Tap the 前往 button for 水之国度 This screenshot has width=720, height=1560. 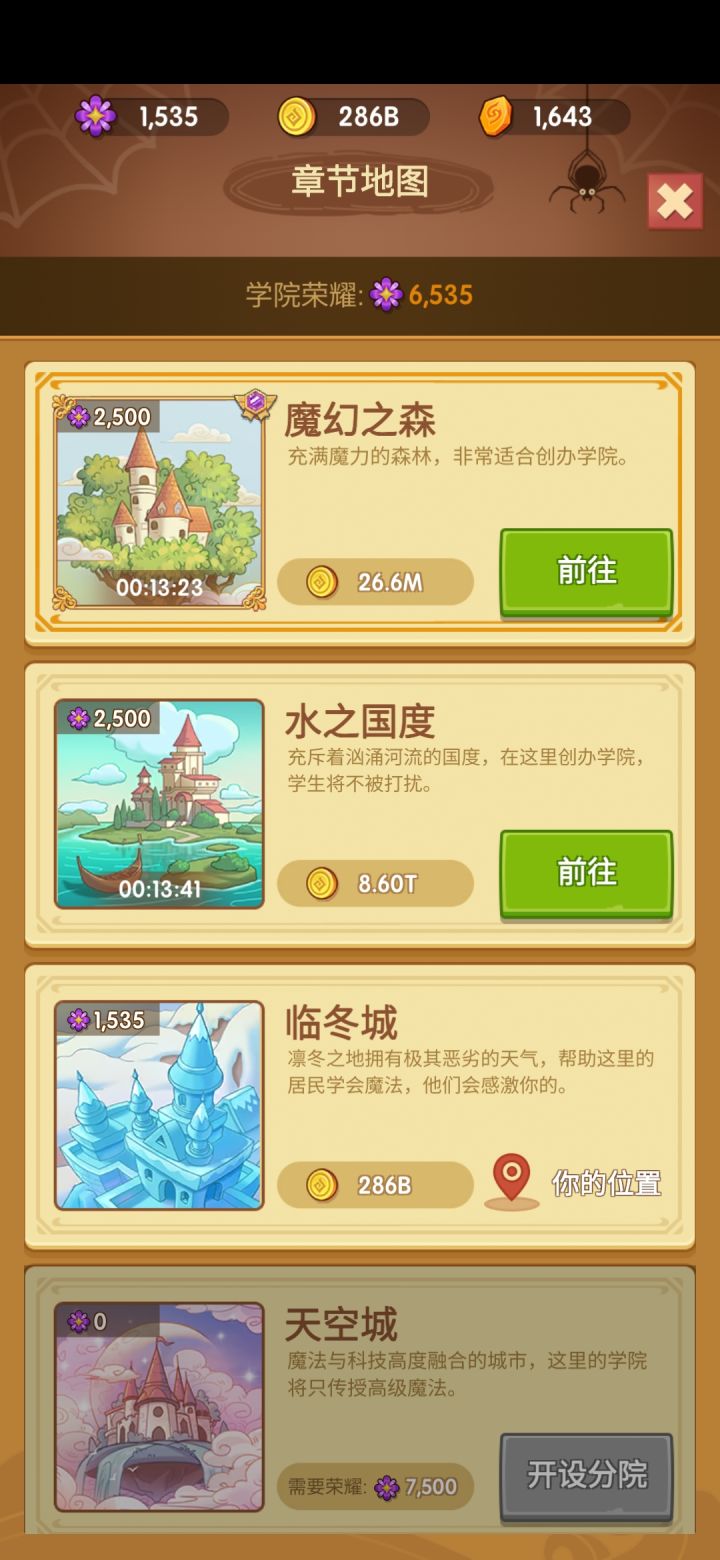[x=585, y=871]
